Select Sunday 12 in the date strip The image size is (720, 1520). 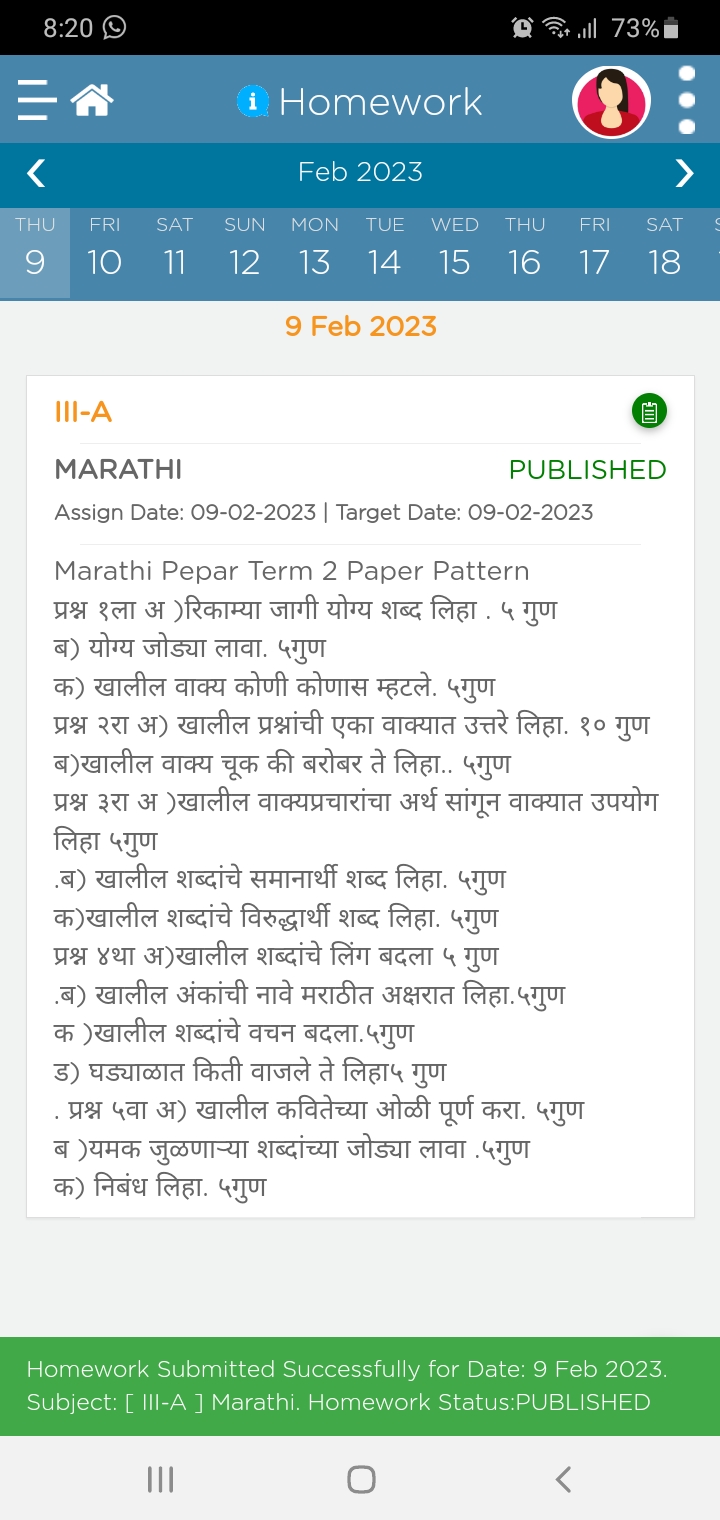245,248
